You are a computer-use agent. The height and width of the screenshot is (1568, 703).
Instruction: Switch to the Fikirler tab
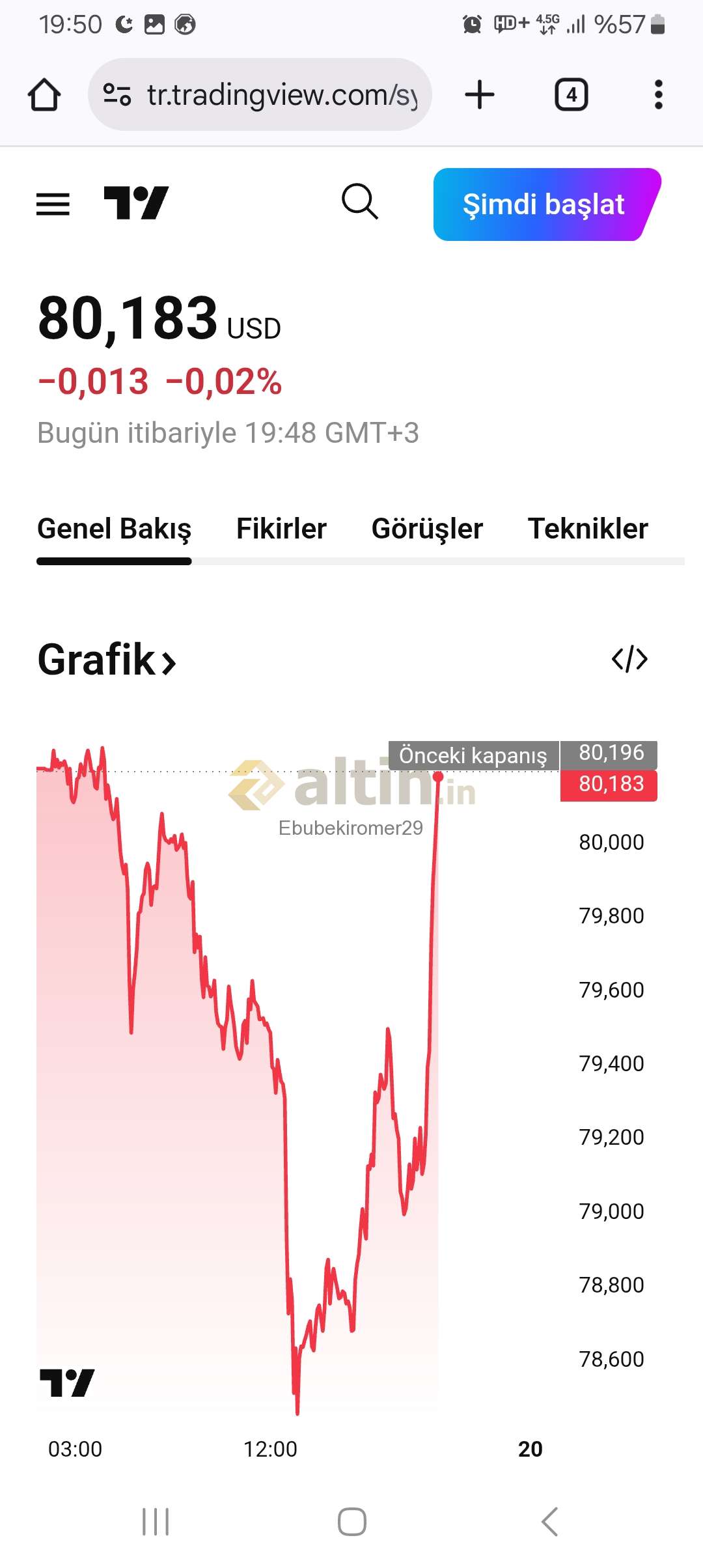[281, 529]
